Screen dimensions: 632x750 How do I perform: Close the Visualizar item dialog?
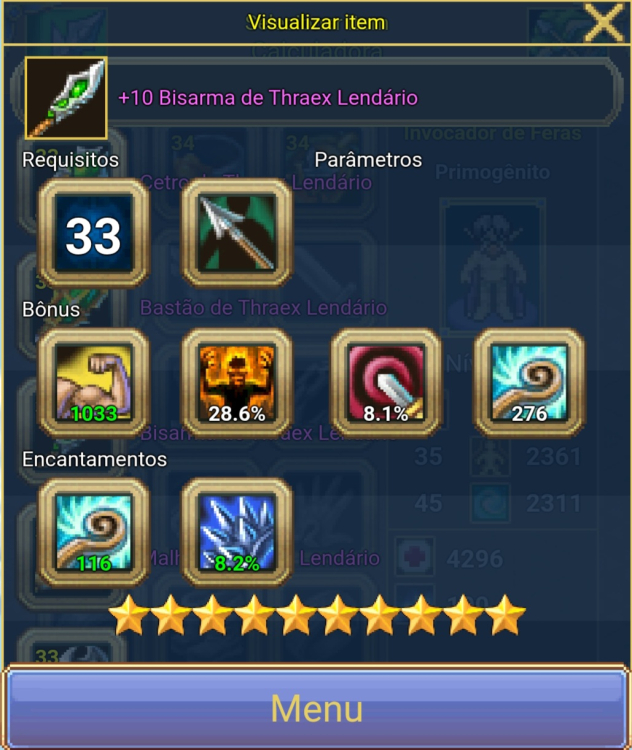pos(603,22)
